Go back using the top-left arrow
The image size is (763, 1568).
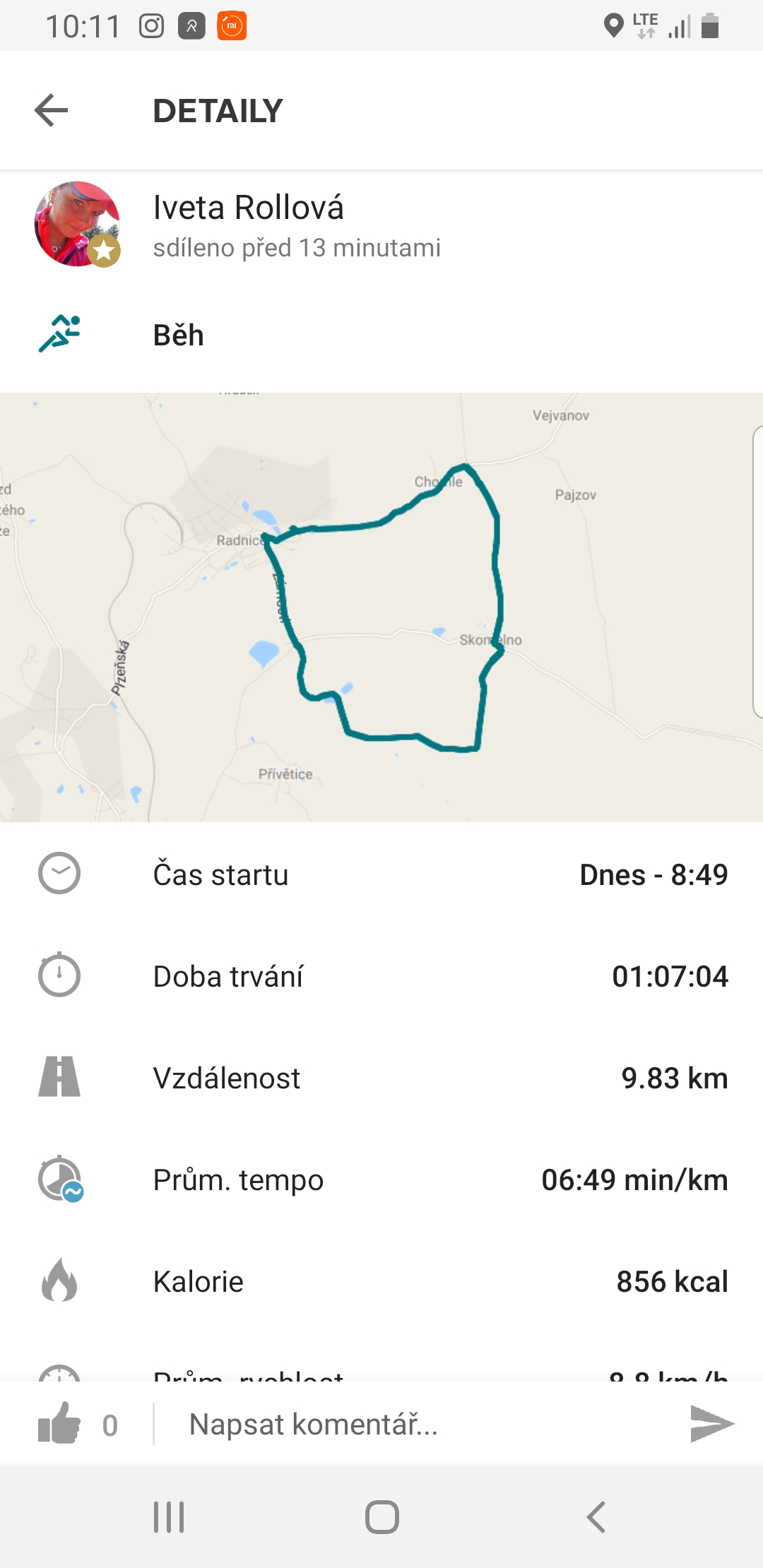coord(52,110)
